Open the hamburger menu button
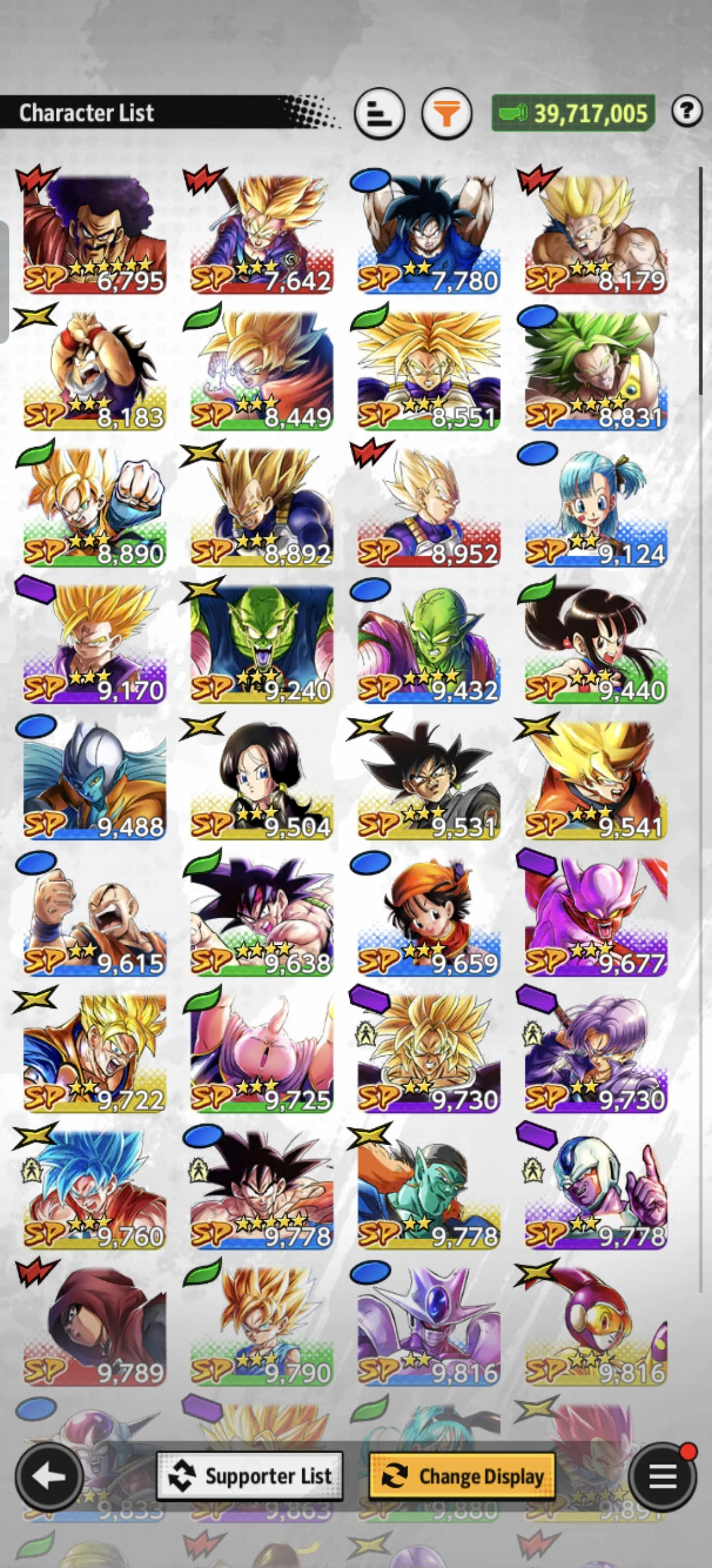 [x=662, y=1476]
